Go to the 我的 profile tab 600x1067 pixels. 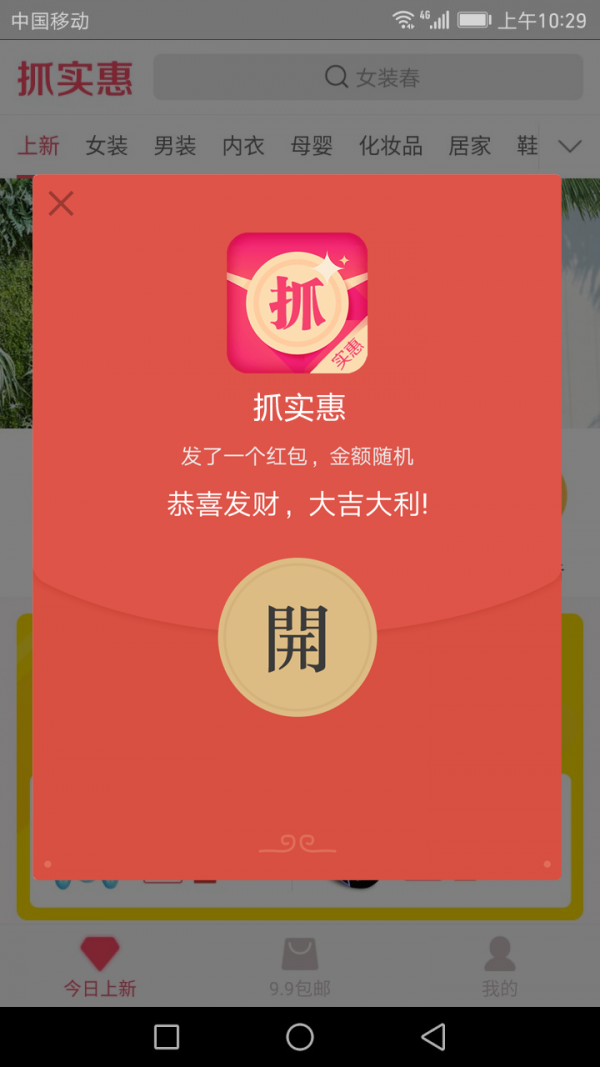pyautogui.click(x=500, y=967)
